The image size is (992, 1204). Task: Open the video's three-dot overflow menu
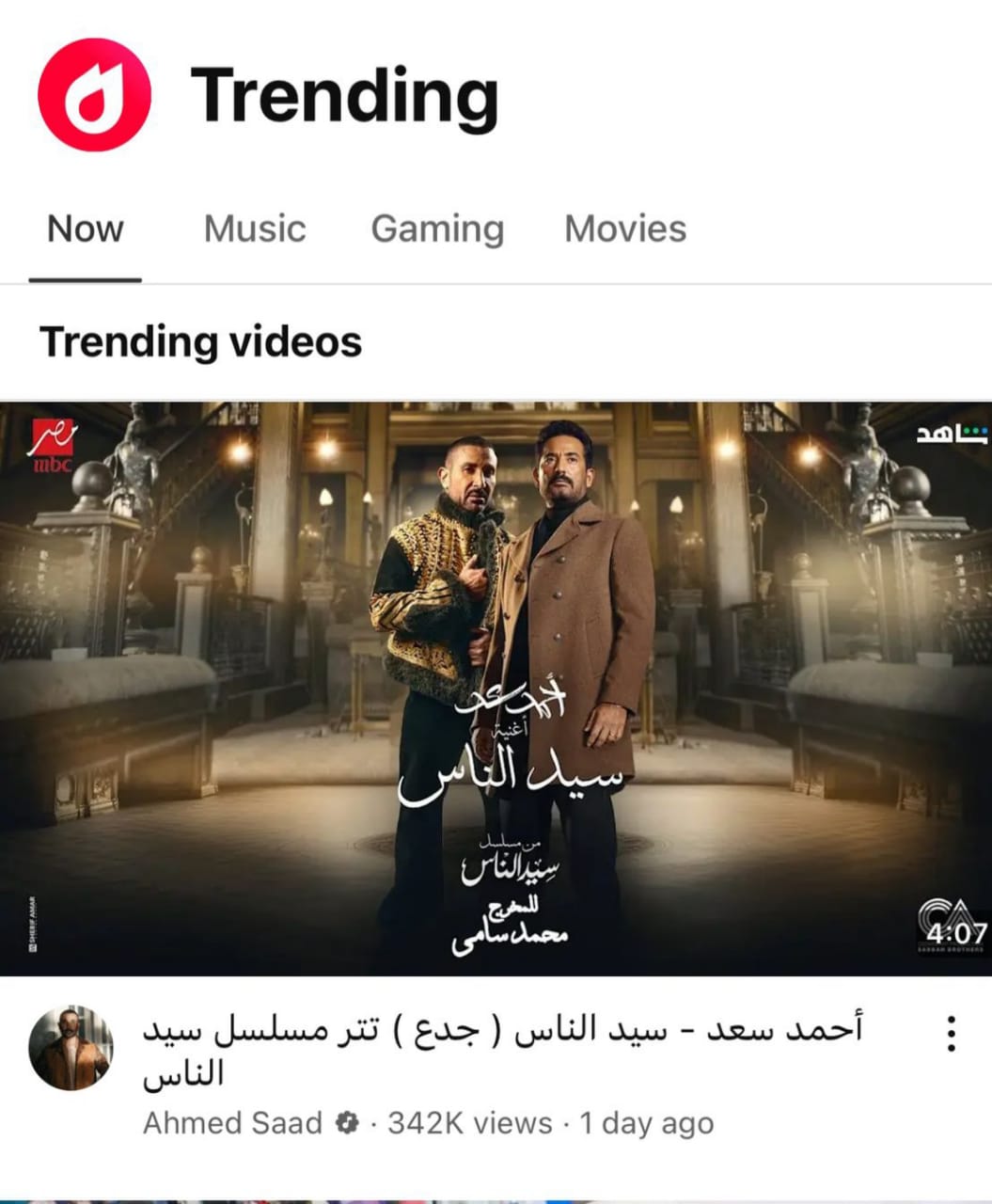tap(951, 1034)
